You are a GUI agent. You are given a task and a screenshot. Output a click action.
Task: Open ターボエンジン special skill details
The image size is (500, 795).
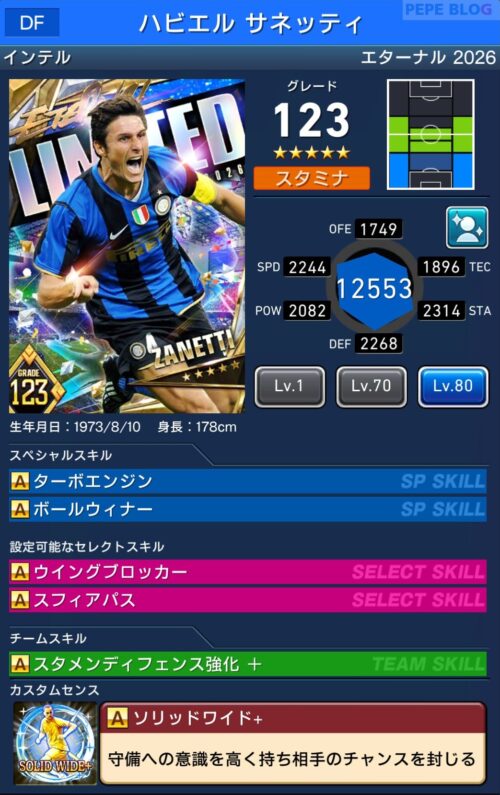tap(247, 481)
